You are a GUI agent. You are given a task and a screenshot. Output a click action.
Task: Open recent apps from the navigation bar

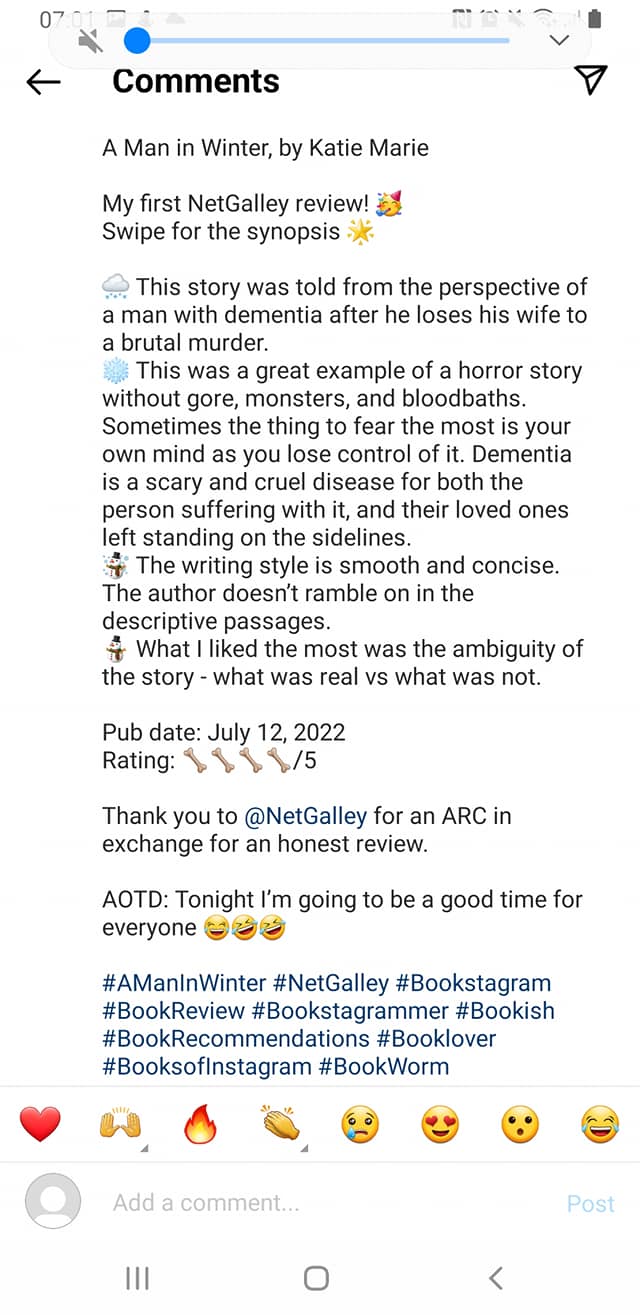tap(137, 1278)
